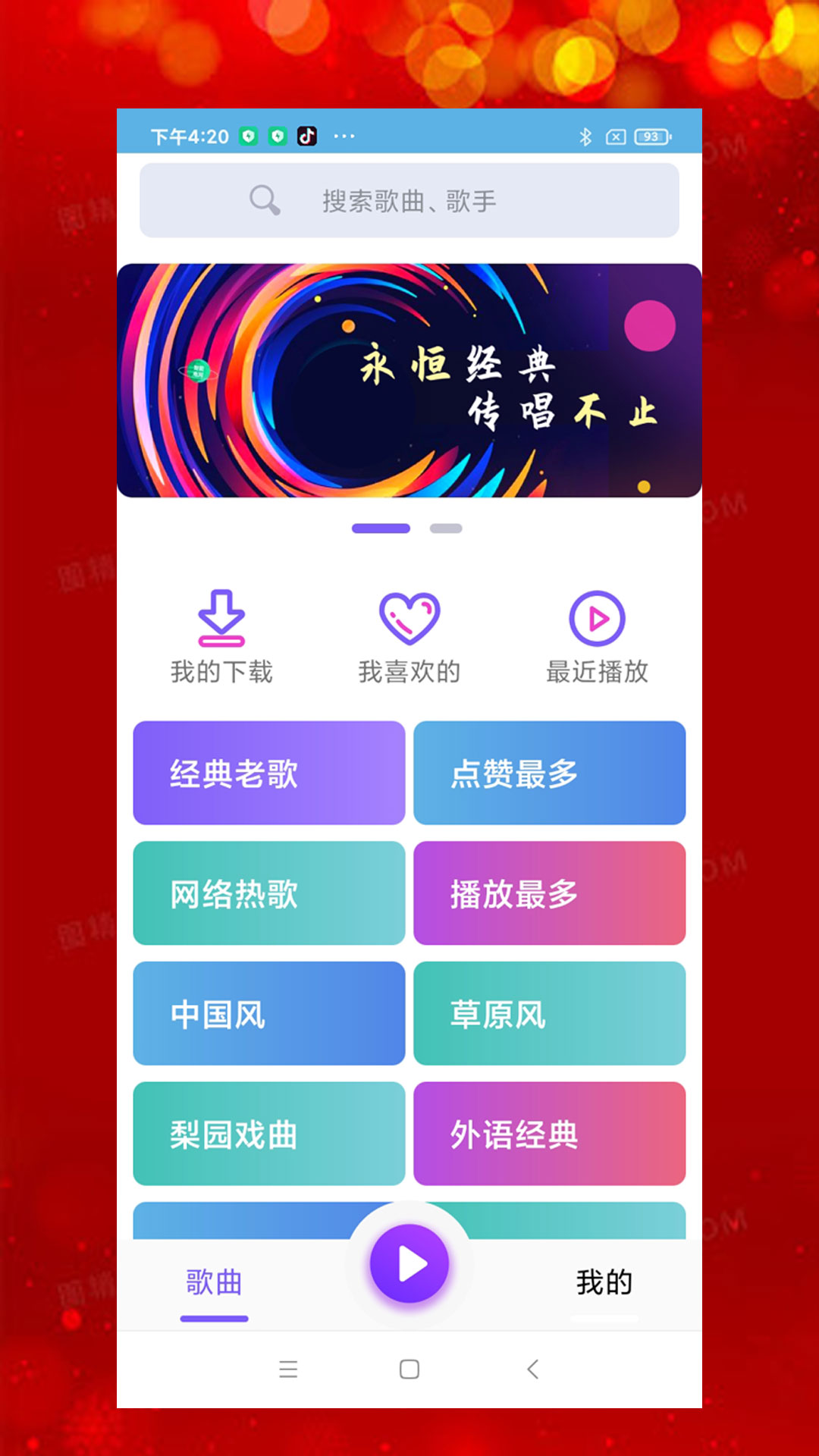Open the 中国风 category

[x=269, y=1014]
